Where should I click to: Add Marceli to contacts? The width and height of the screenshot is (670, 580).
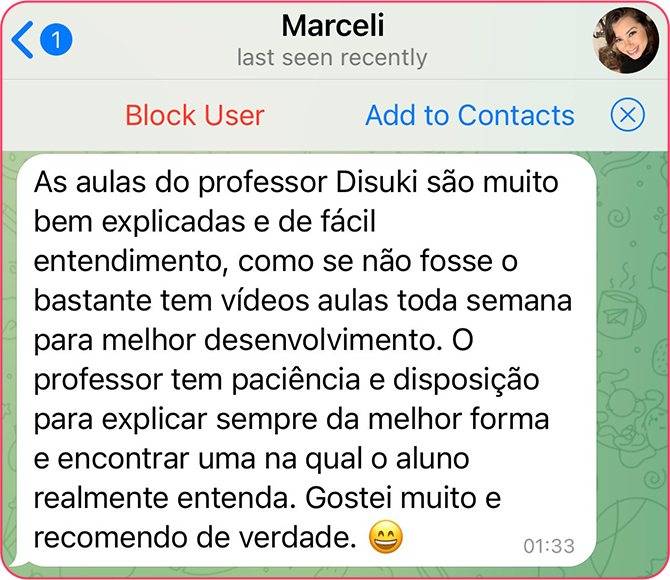pyautogui.click(x=469, y=115)
